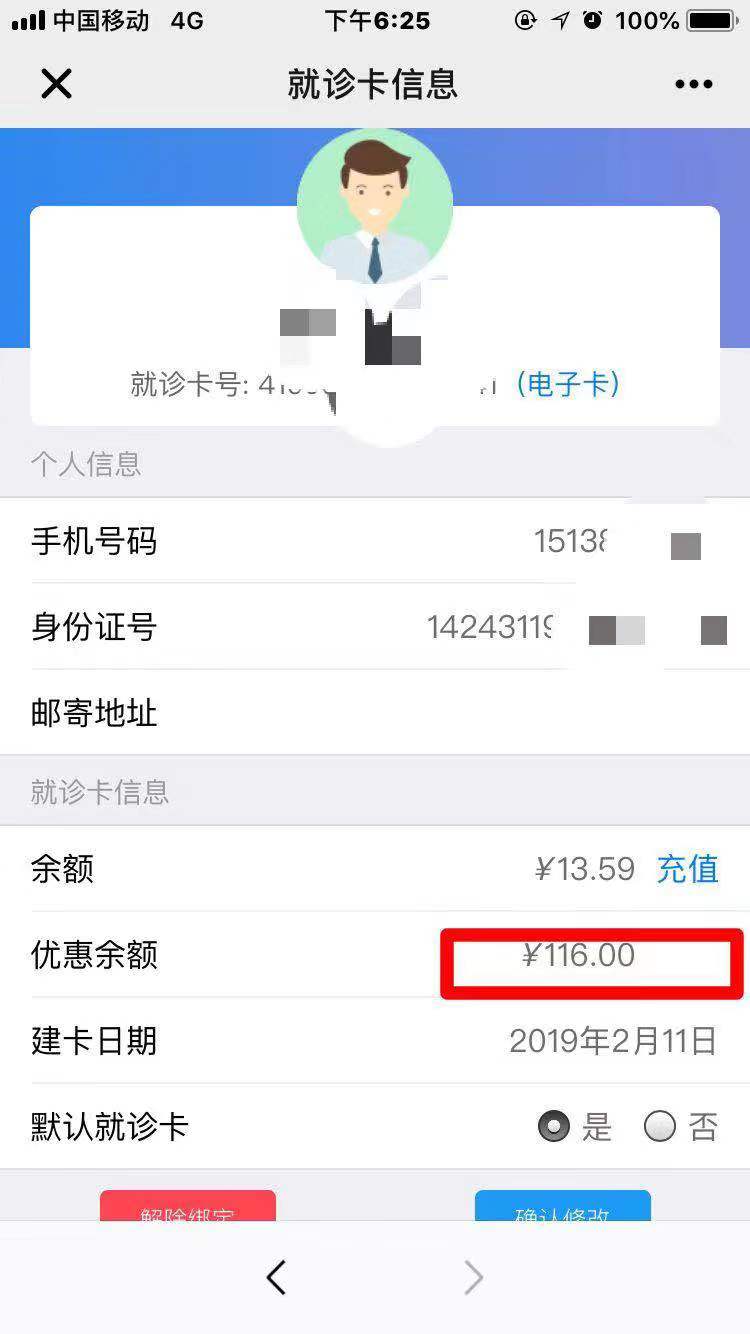Go back with the bottom left arrow

(277, 1277)
